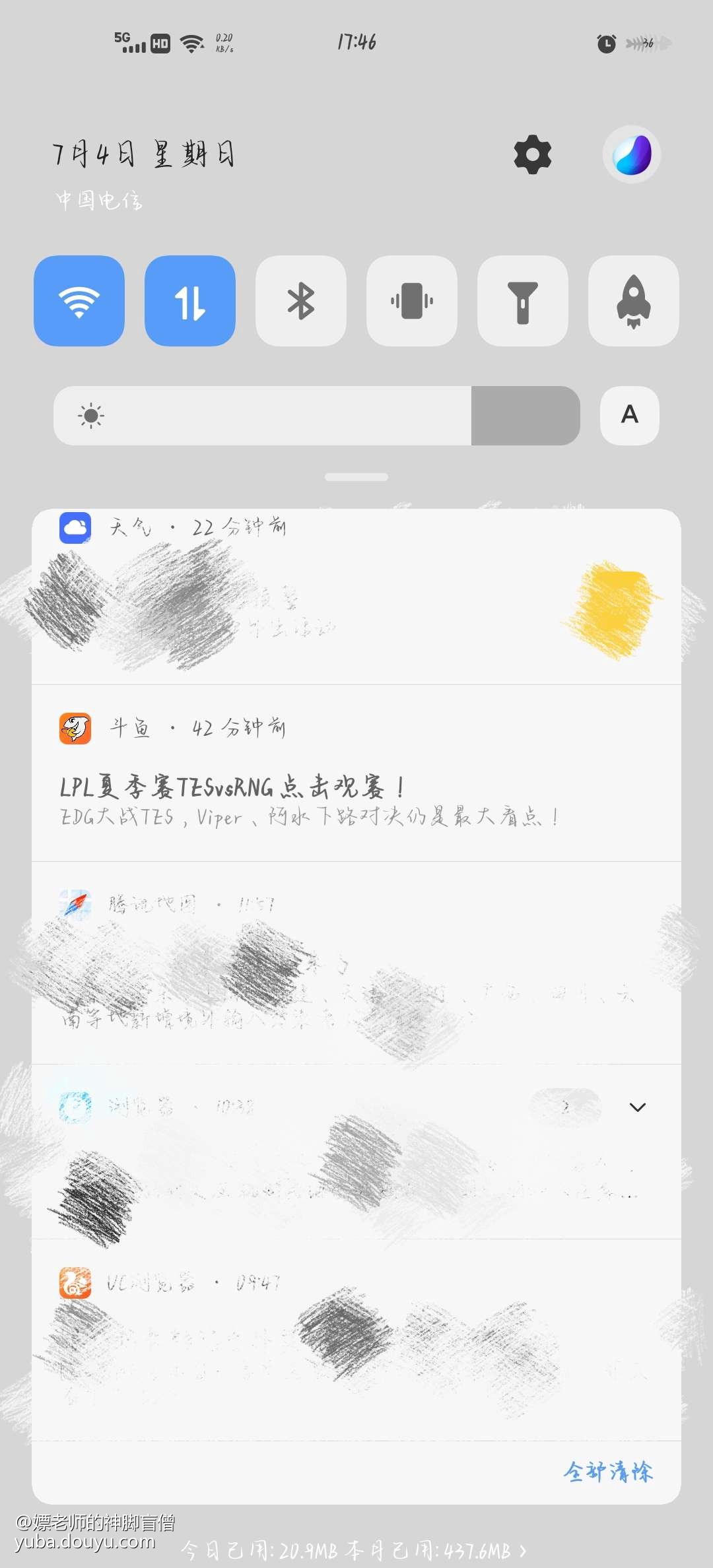Activate the rocket speed boost

634,301
